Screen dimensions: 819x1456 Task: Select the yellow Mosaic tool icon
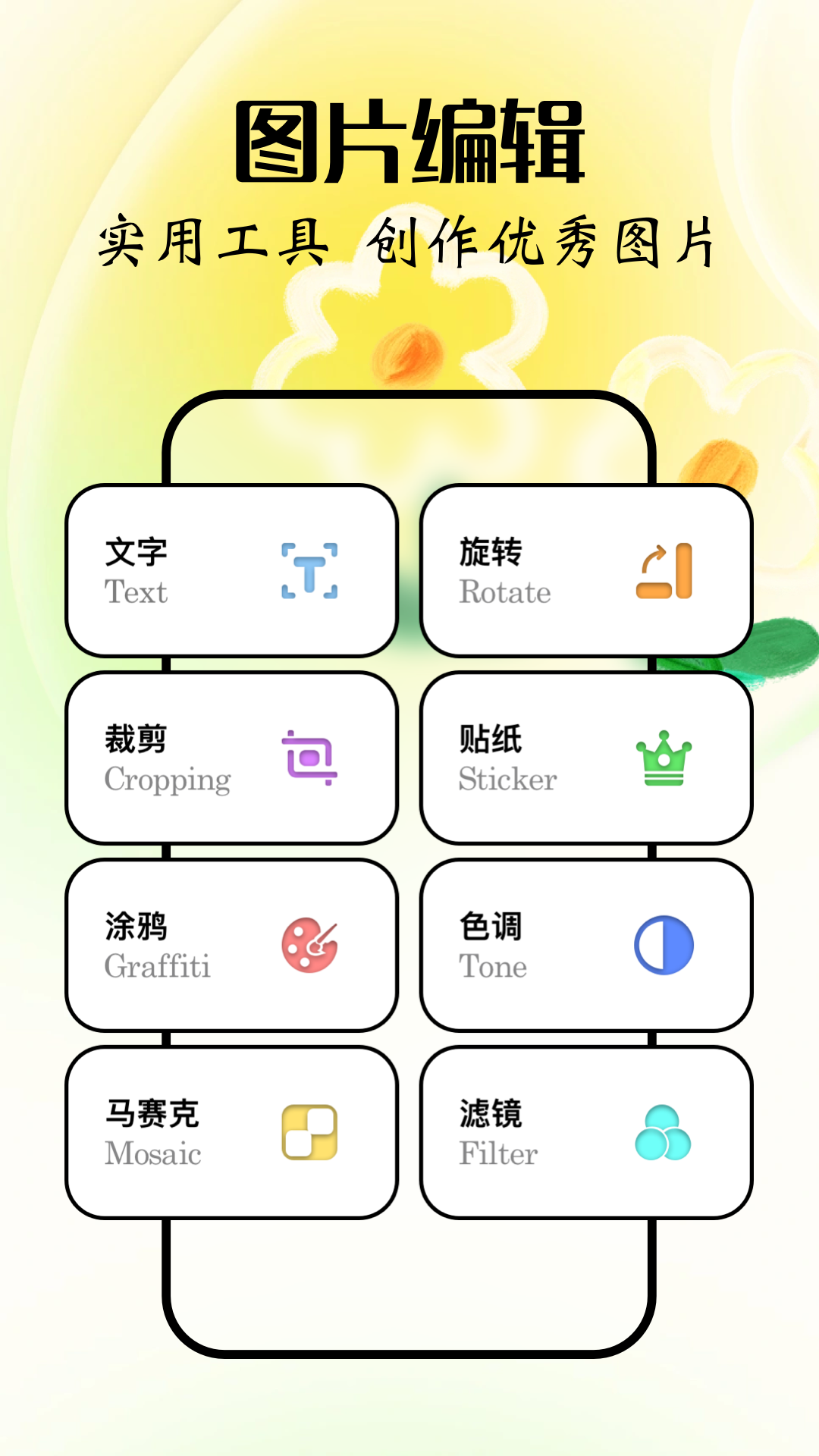[309, 1131]
